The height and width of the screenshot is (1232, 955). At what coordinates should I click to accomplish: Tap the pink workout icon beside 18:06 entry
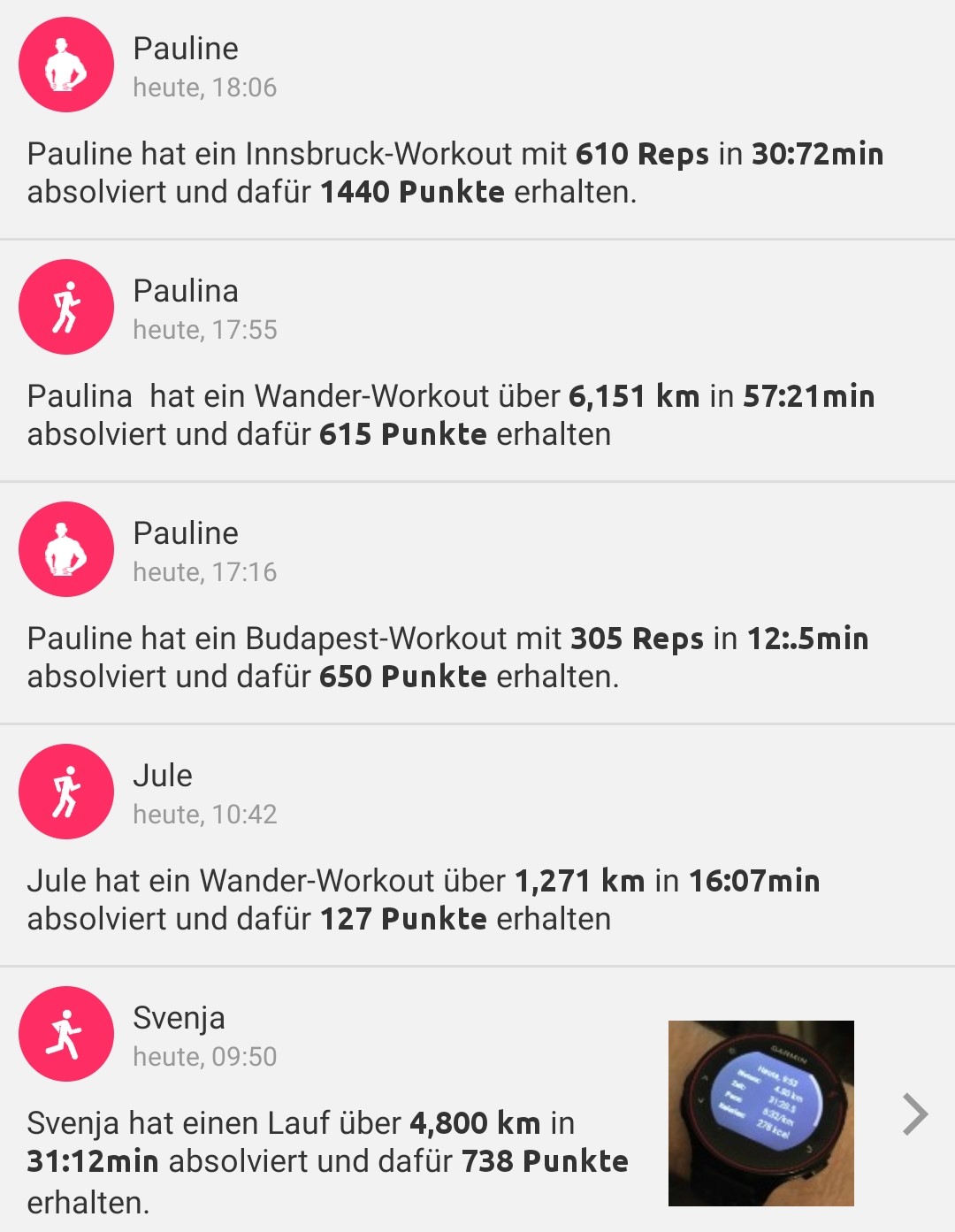pyautogui.click(x=65, y=64)
